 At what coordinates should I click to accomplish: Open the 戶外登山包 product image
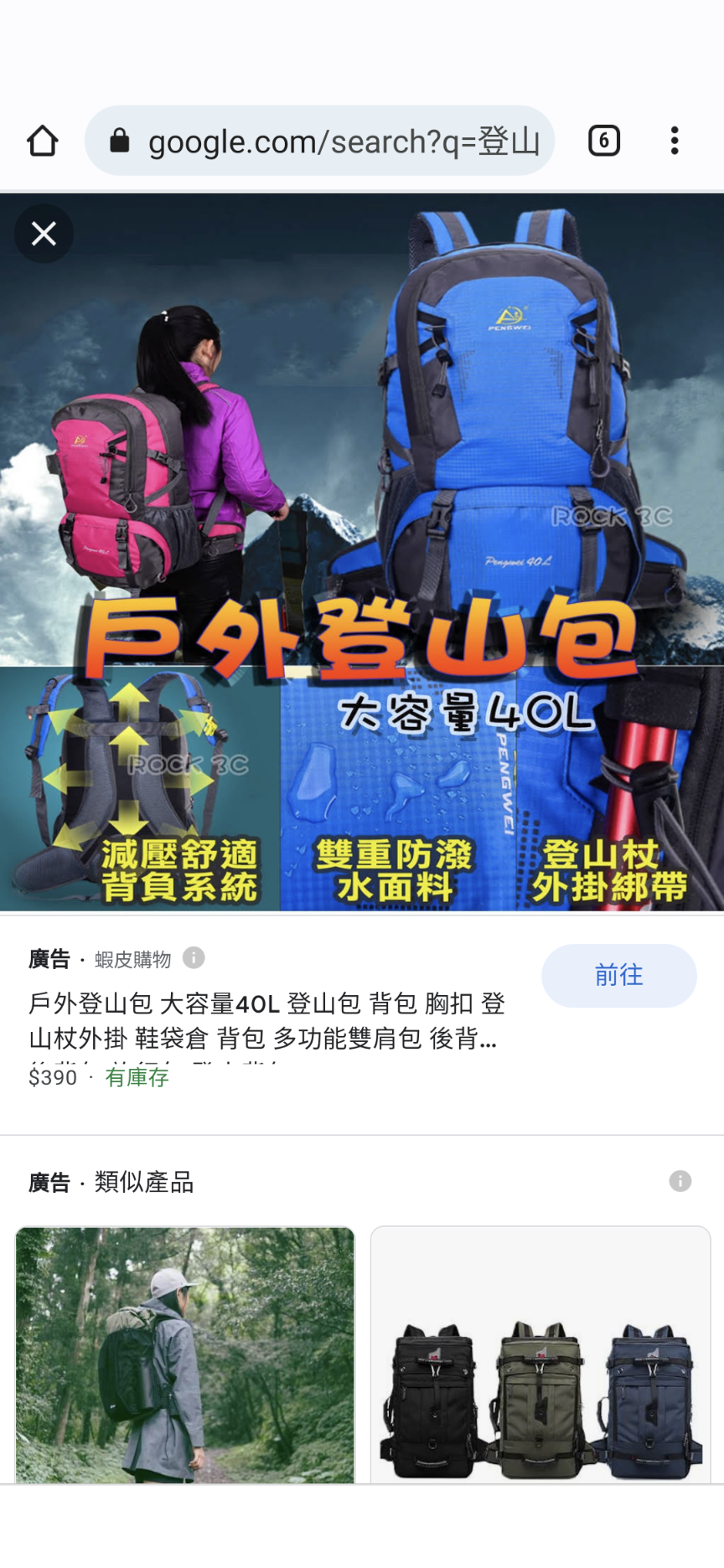pyautogui.click(x=362, y=553)
